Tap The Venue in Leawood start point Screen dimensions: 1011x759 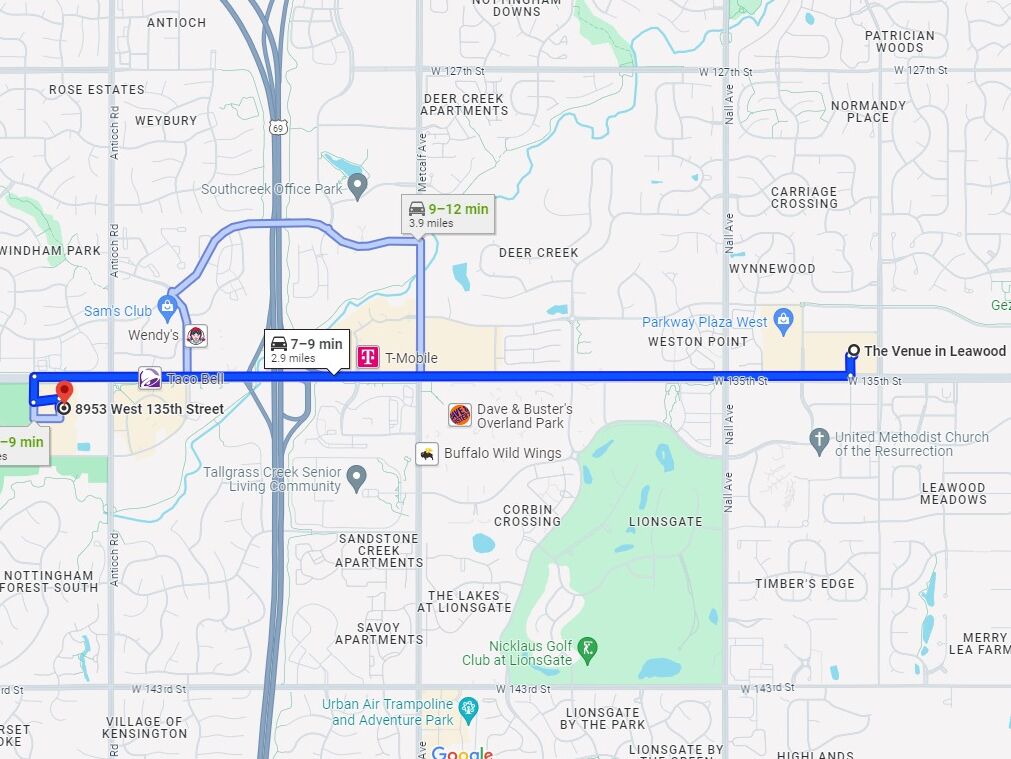(853, 351)
